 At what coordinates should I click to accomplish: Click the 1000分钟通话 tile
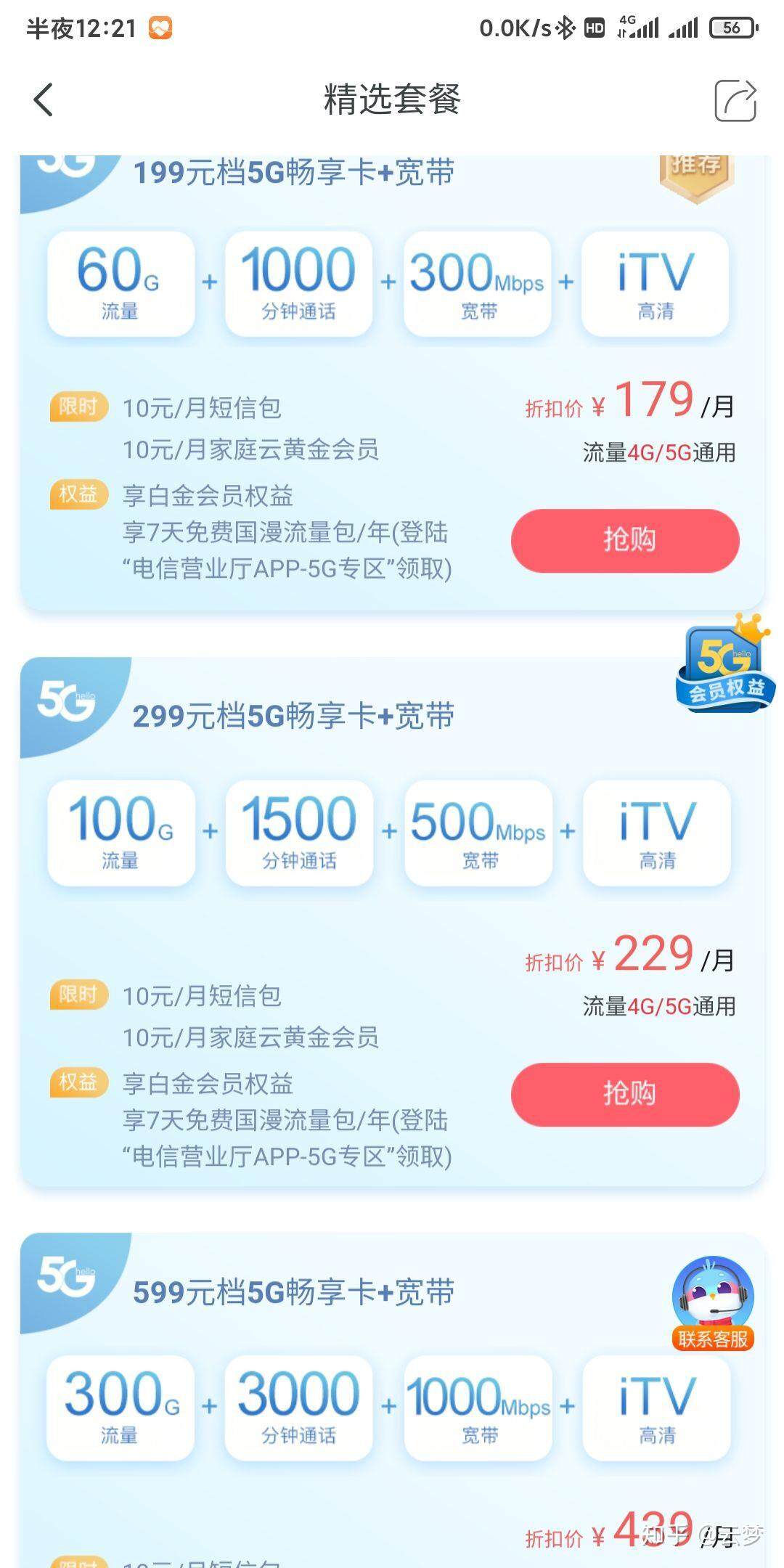click(298, 283)
